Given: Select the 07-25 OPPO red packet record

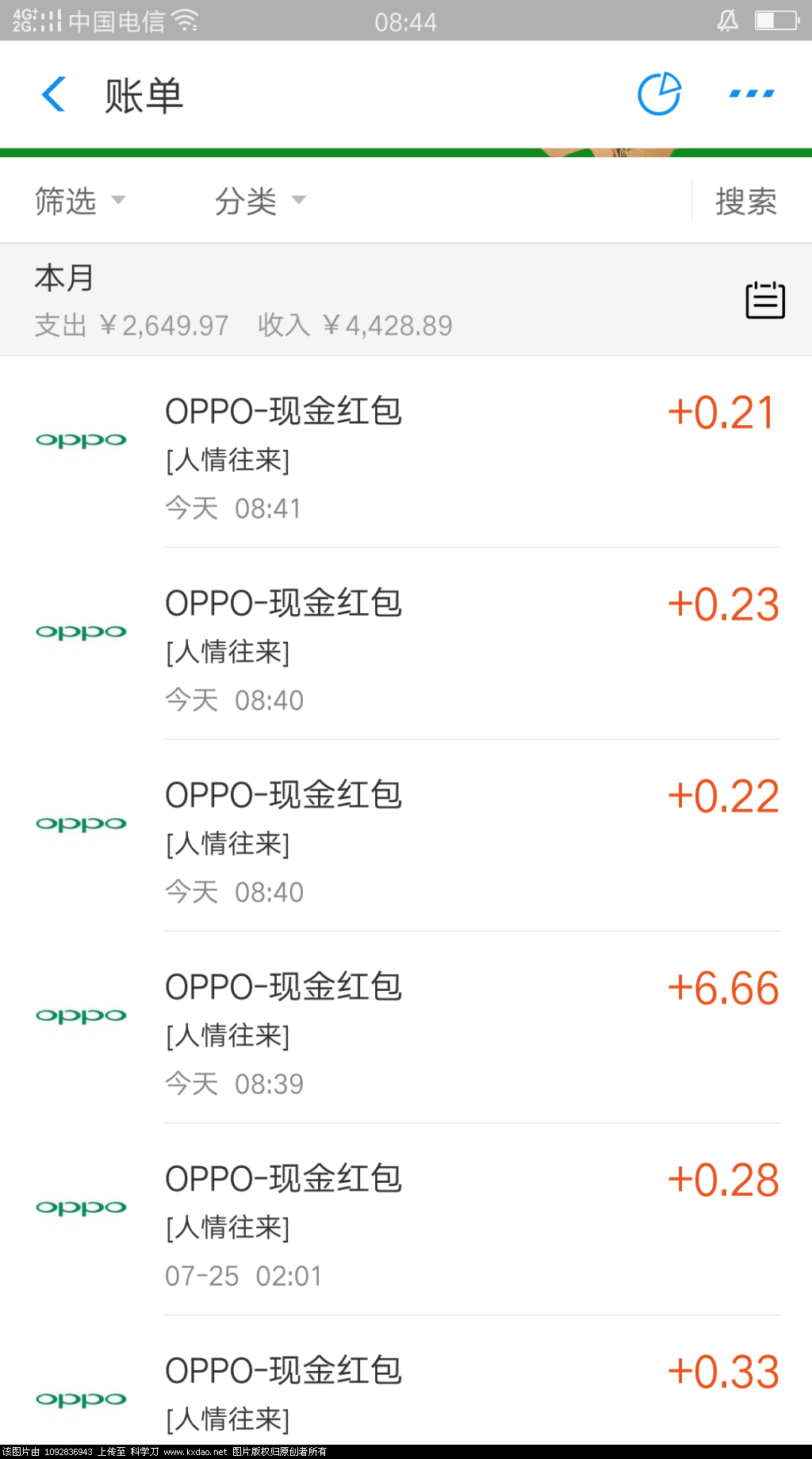Looking at the screenshot, I should [396, 1222].
